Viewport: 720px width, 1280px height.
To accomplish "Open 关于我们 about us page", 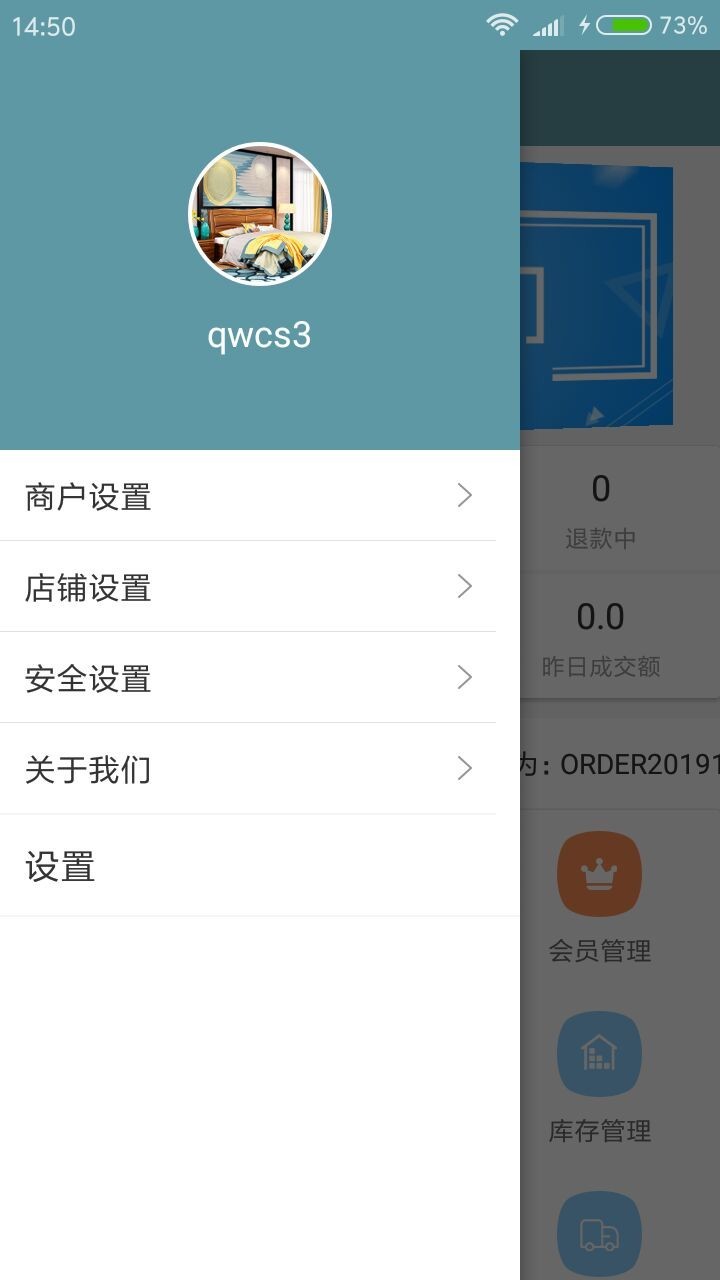I will [248, 769].
